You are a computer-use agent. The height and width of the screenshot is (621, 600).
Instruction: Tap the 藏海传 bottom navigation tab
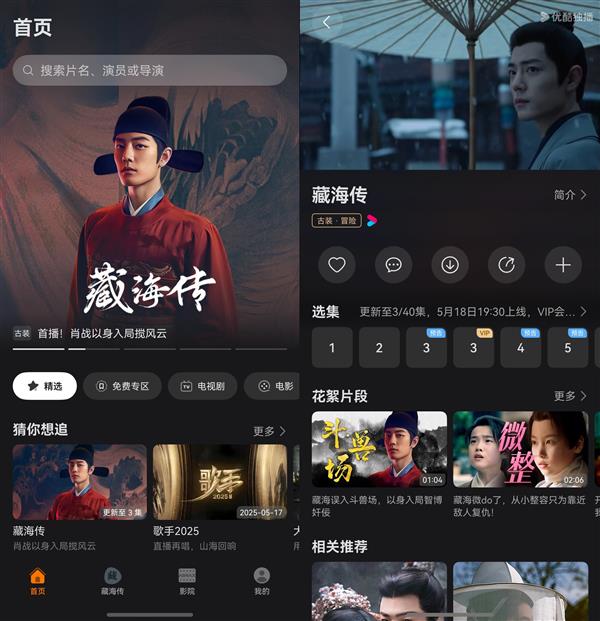click(113, 581)
